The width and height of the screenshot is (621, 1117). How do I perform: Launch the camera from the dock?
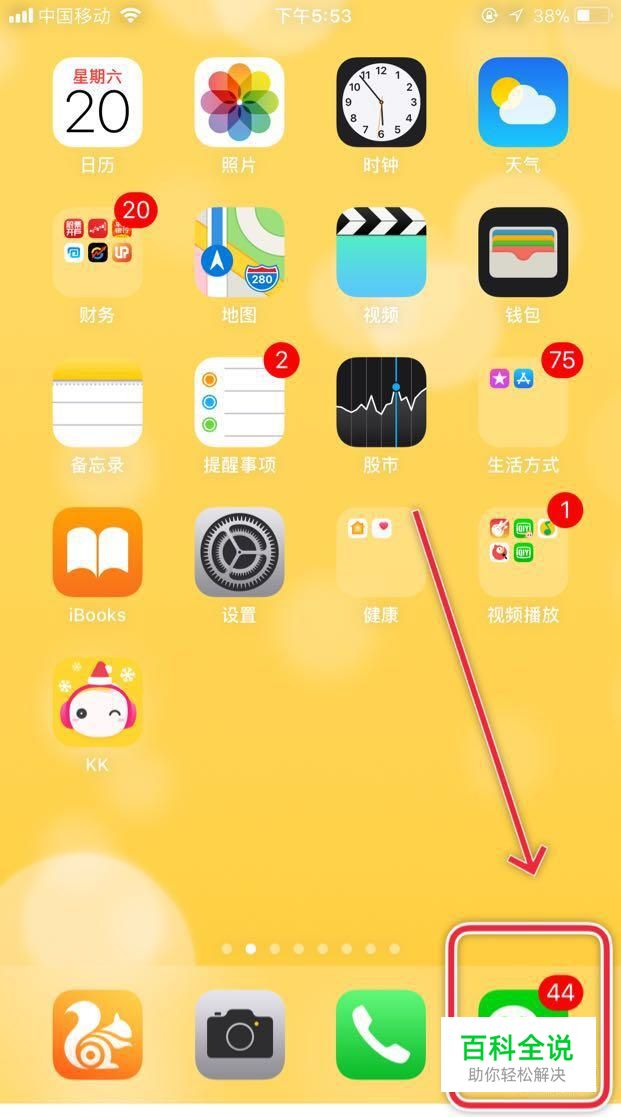[x=239, y=1035]
